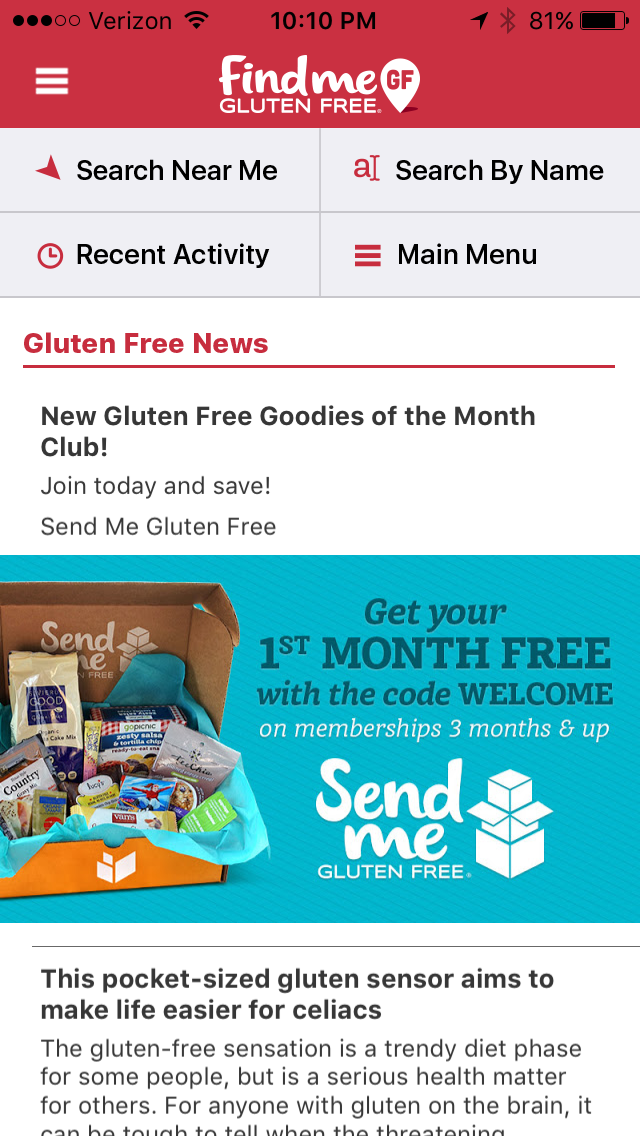Image resolution: width=640 pixels, height=1136 pixels.
Task: Read the pocket-sized gluten sensor article
Action: pyautogui.click(x=297, y=993)
